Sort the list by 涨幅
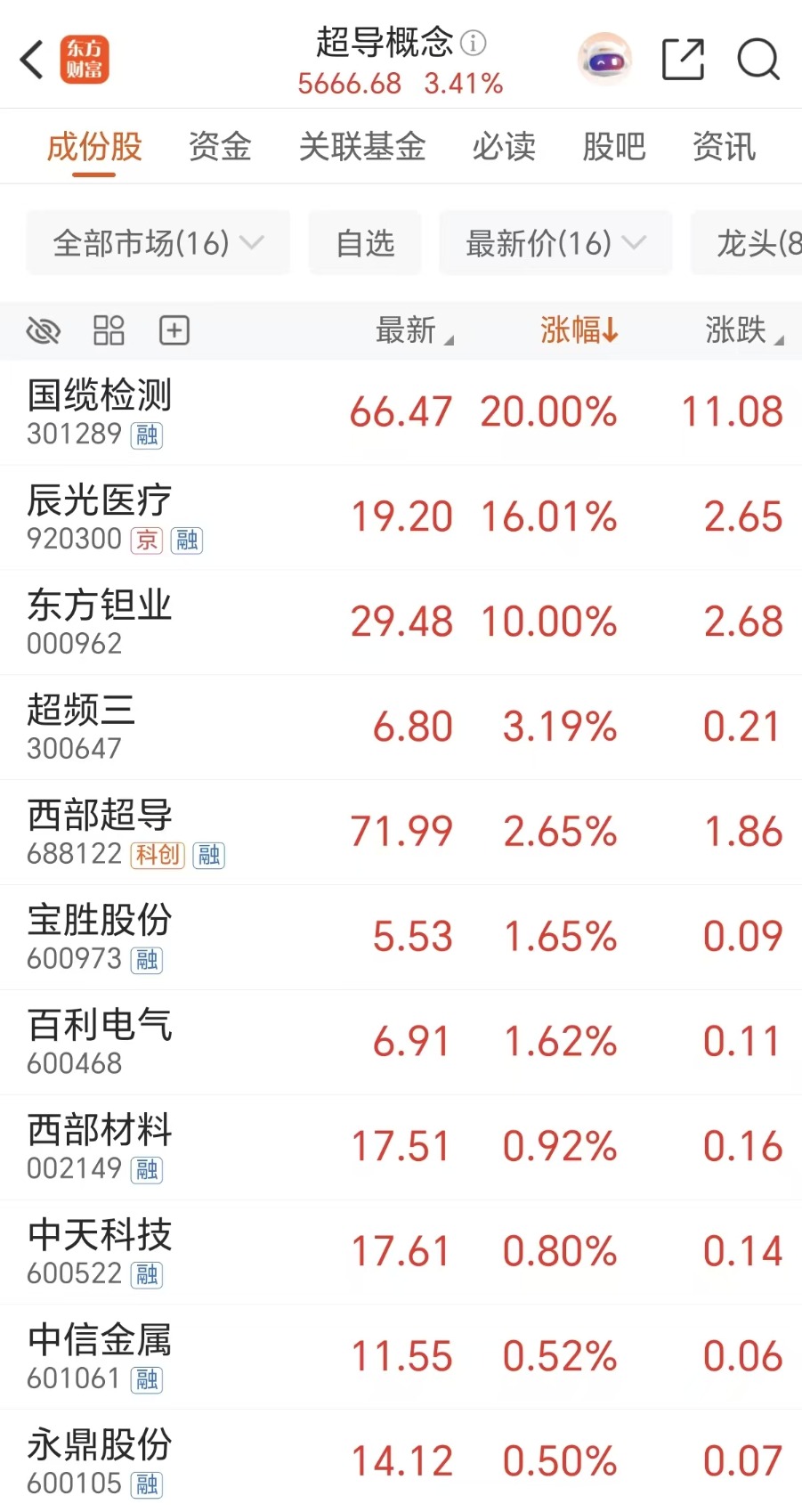Image resolution: width=802 pixels, height=1512 pixels. pyautogui.click(x=579, y=330)
